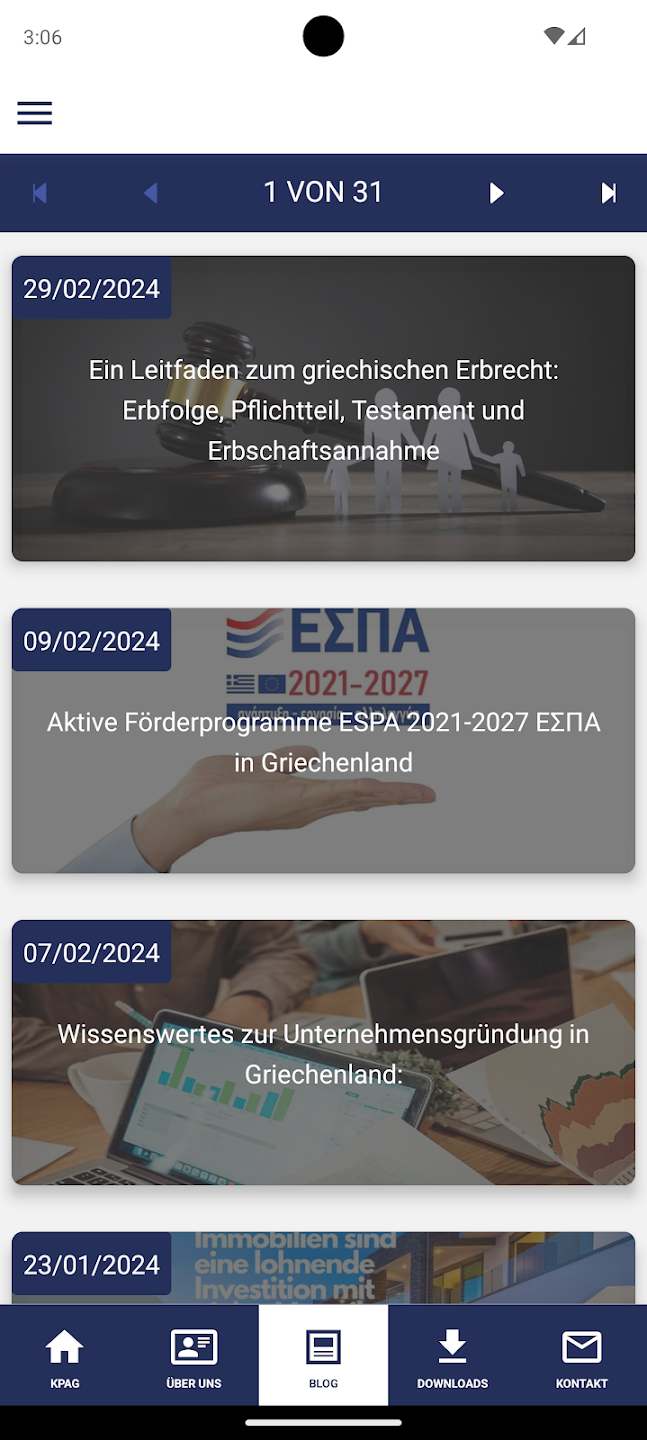
Task: Go to the next blog page
Action: (496, 193)
